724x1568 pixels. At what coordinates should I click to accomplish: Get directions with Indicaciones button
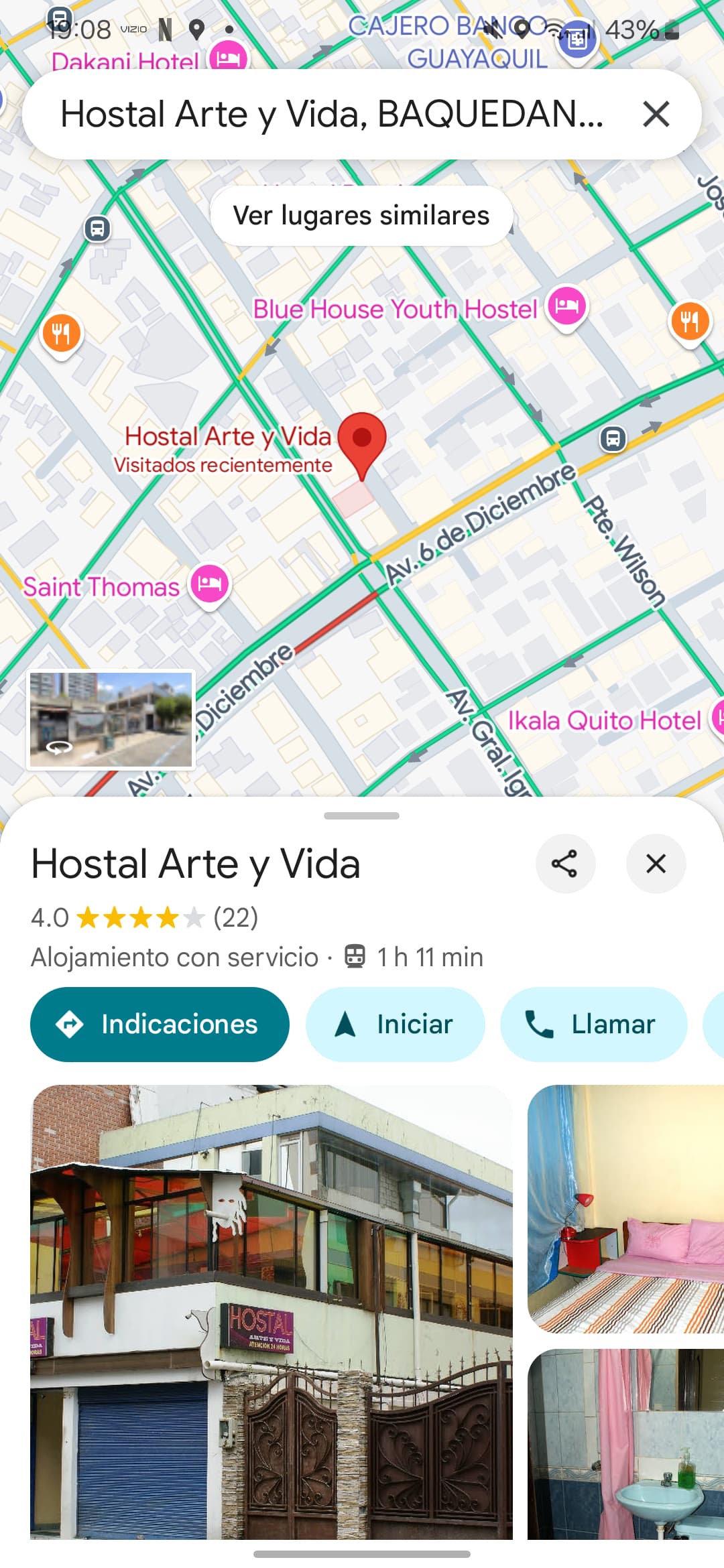[160, 1024]
